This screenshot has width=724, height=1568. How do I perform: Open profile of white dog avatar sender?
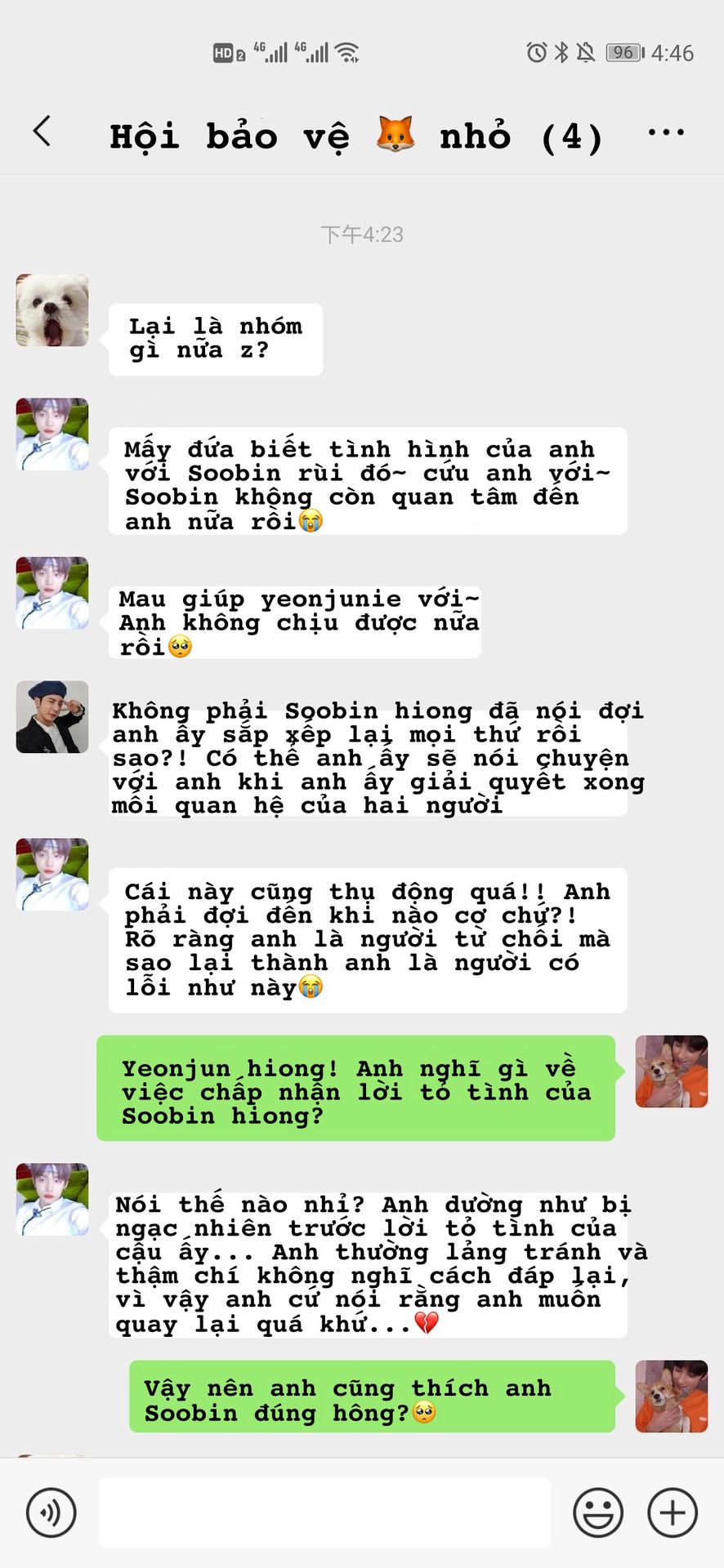(52, 310)
